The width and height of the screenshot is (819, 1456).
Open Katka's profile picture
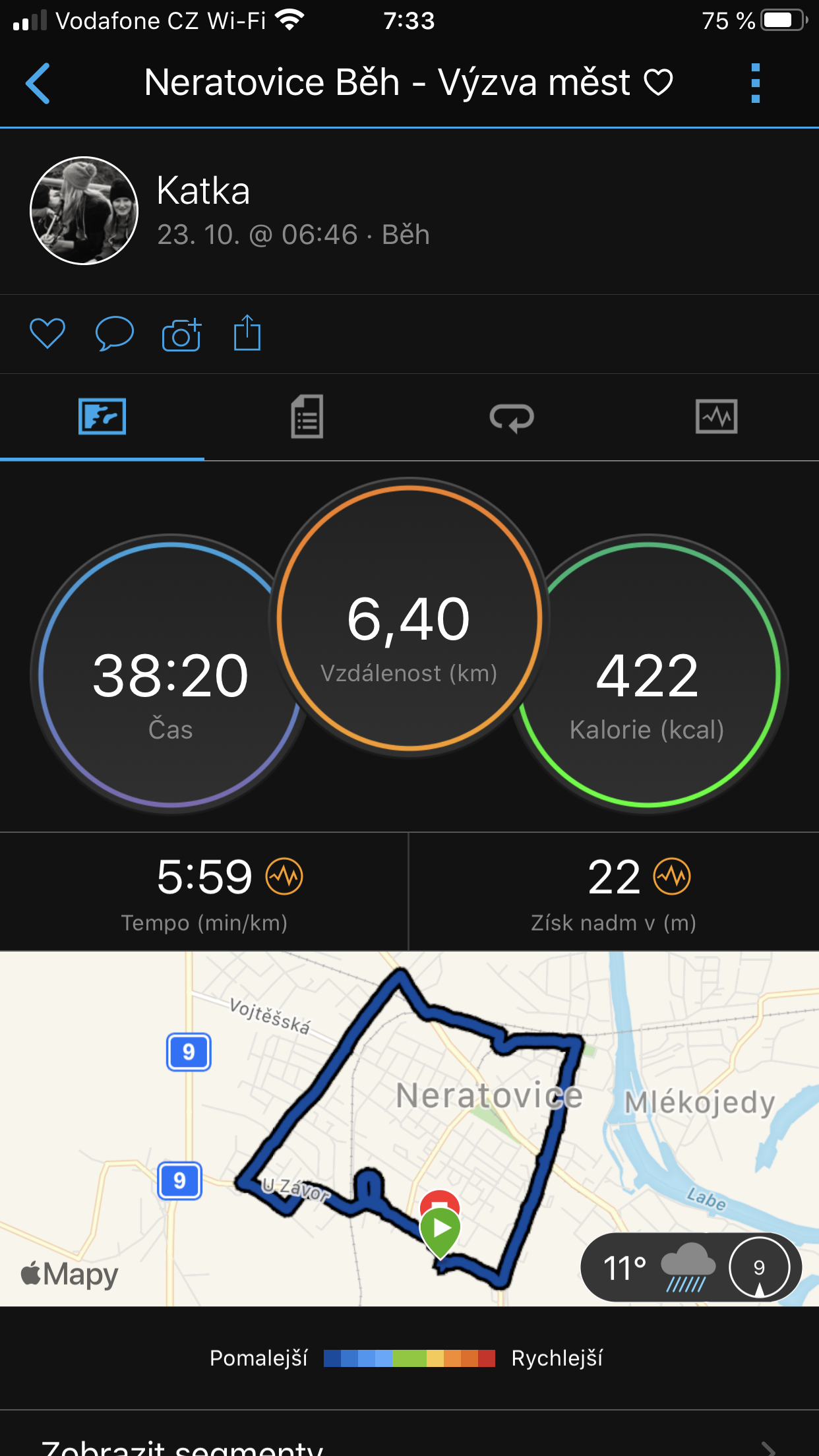point(84,211)
